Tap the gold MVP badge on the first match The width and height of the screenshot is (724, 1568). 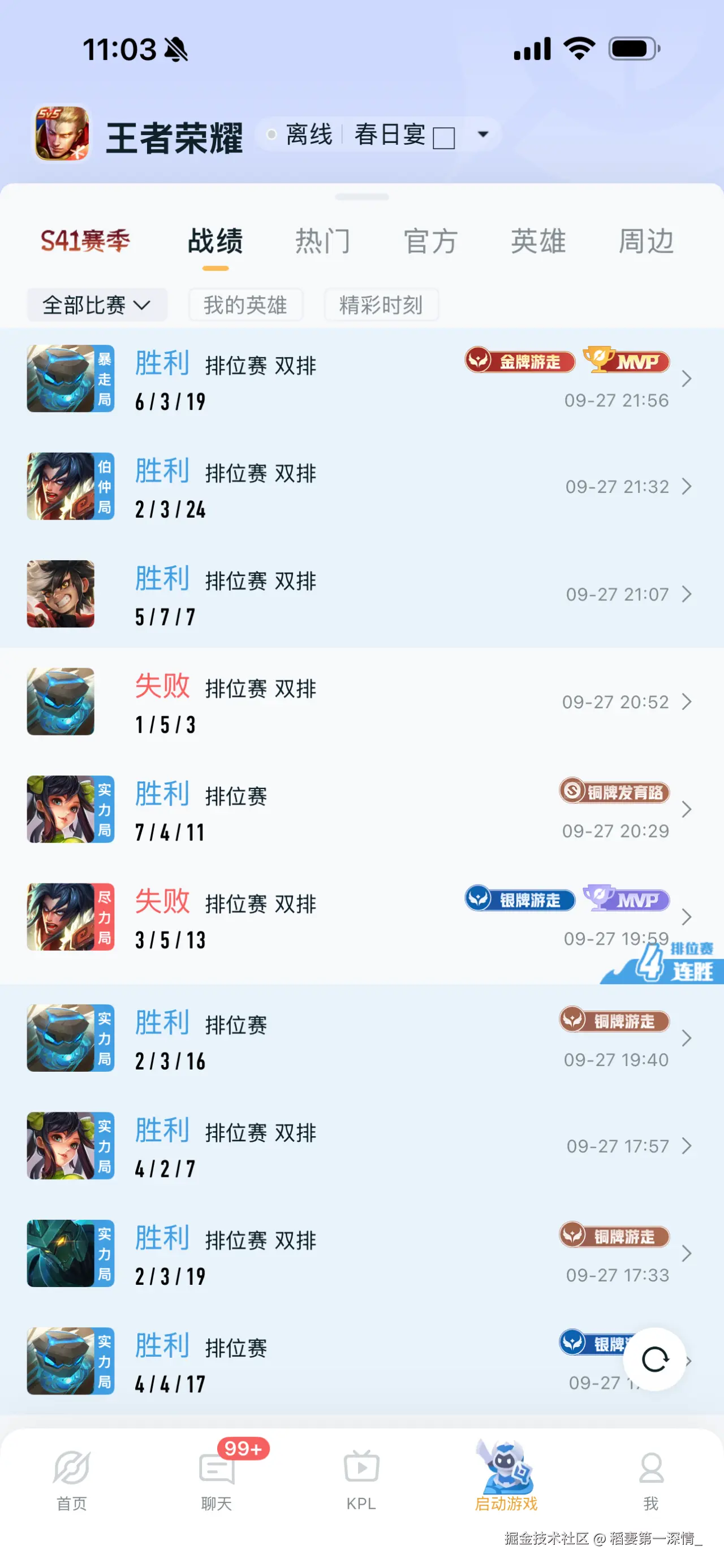coord(626,361)
